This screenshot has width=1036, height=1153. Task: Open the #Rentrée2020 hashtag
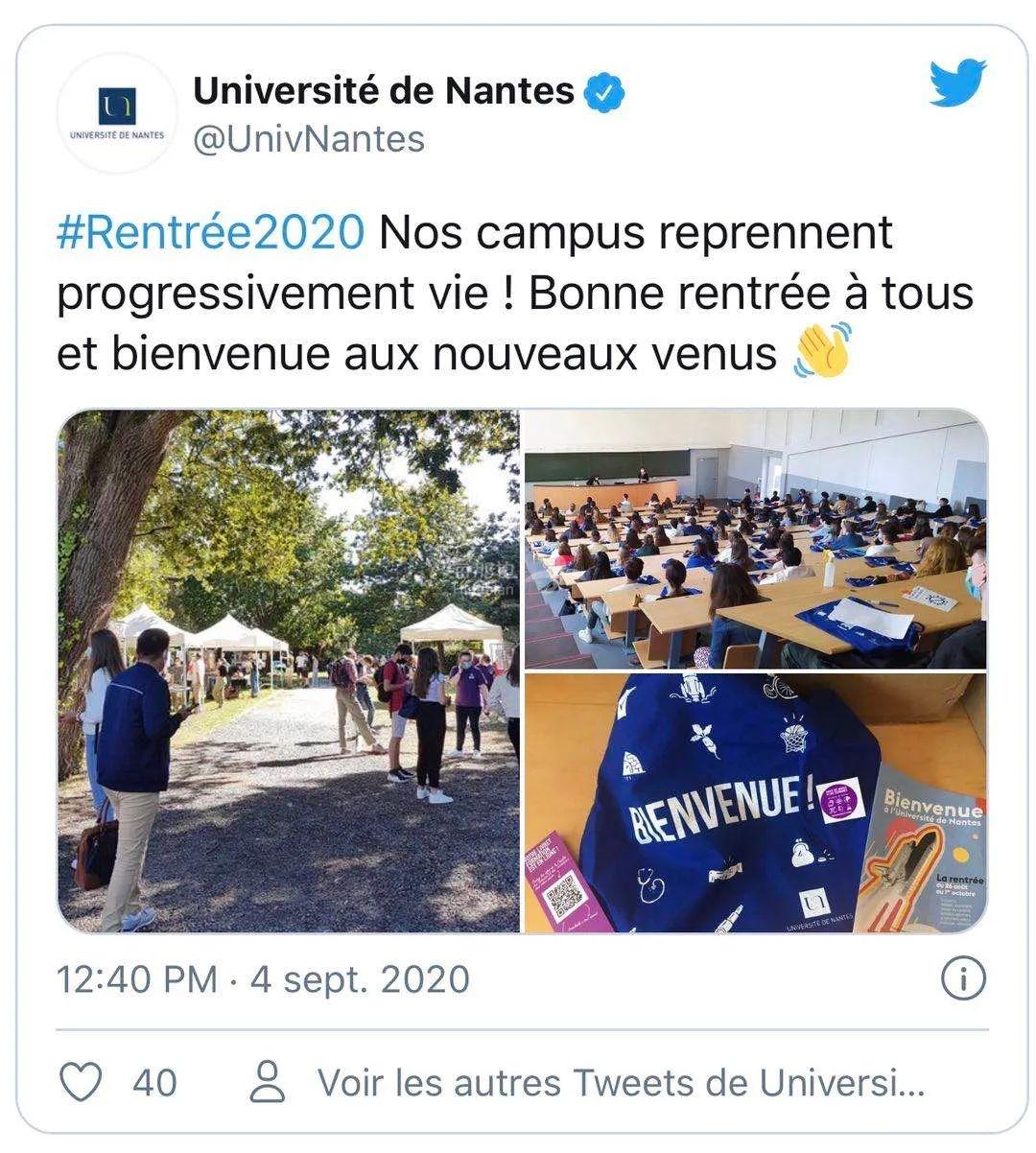click(x=211, y=233)
